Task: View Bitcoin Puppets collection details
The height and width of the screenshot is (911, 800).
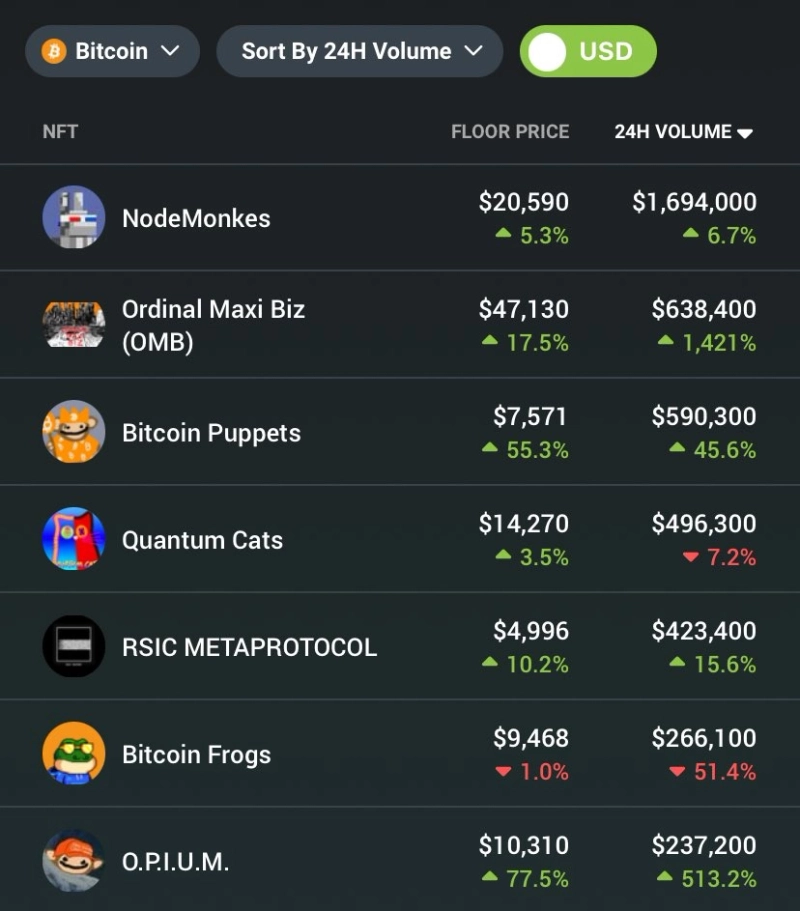Action: [x=211, y=433]
